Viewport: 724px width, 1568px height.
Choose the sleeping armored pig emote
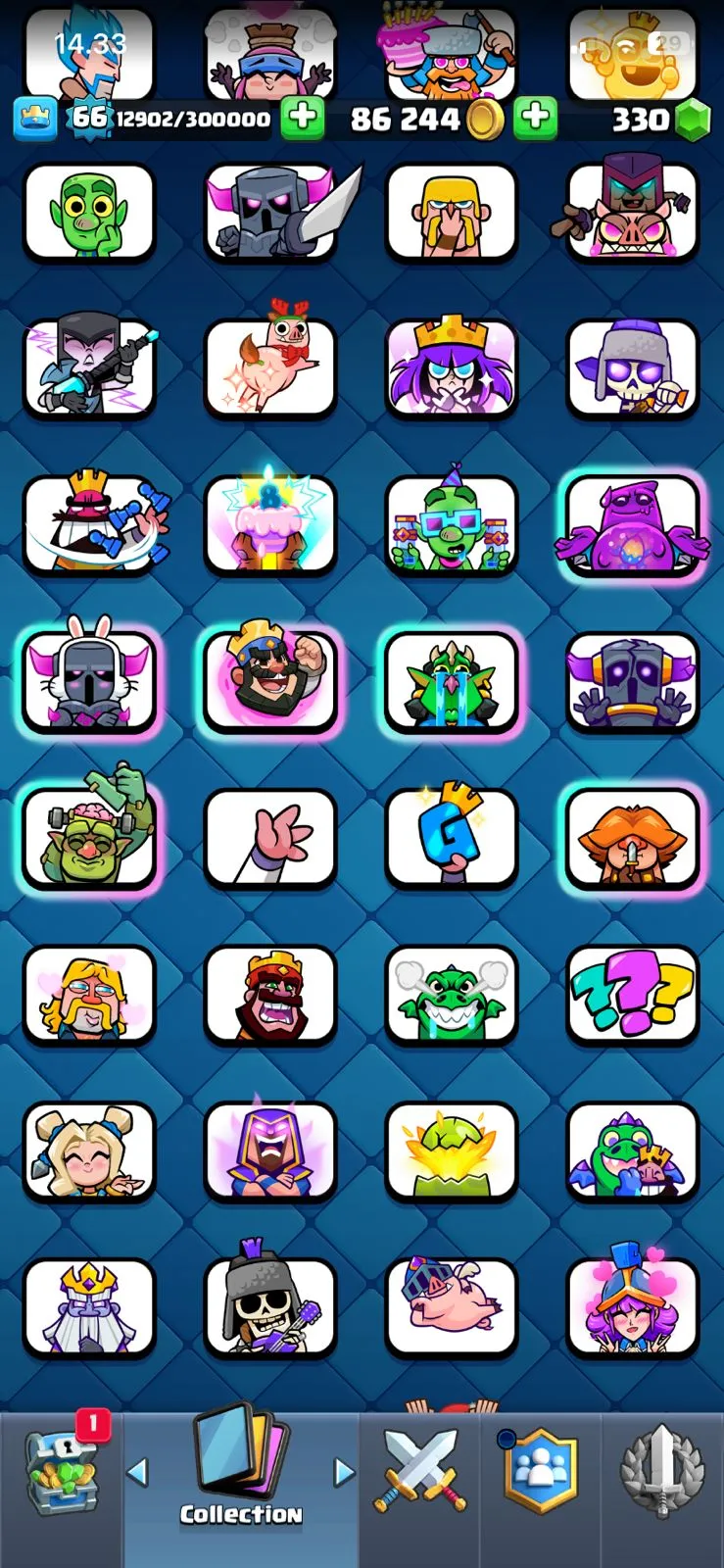click(x=451, y=1307)
